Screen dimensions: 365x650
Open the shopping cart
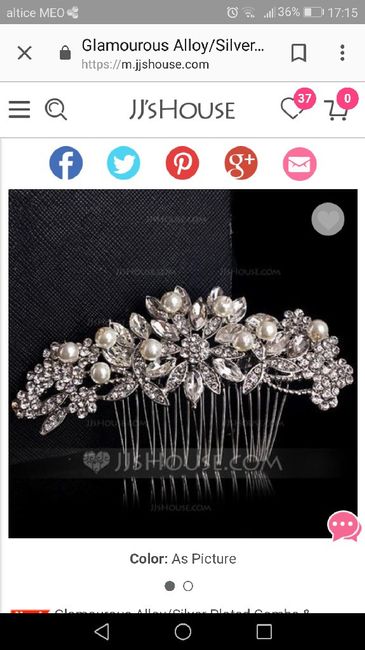tap(340, 108)
